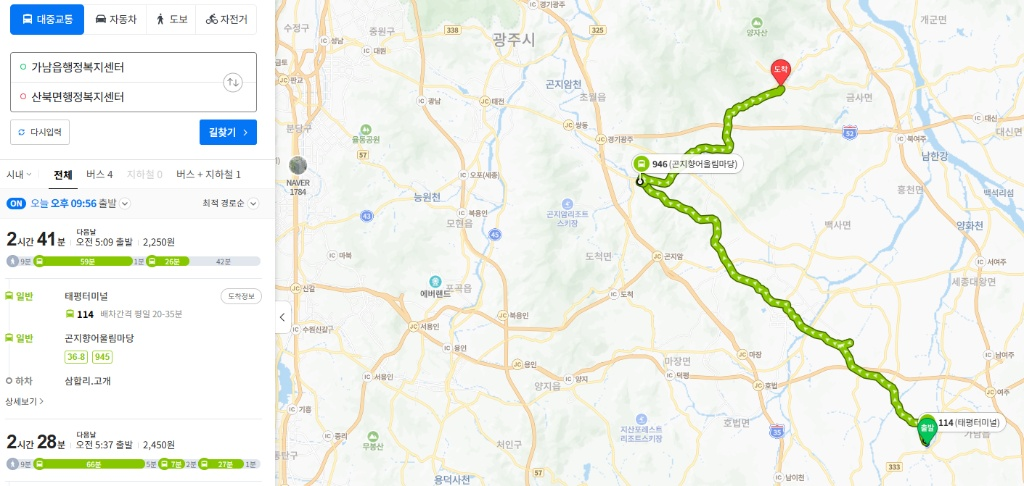Switch to the 대중교통 transit tab
1024x486 pixels.
coord(48,19)
